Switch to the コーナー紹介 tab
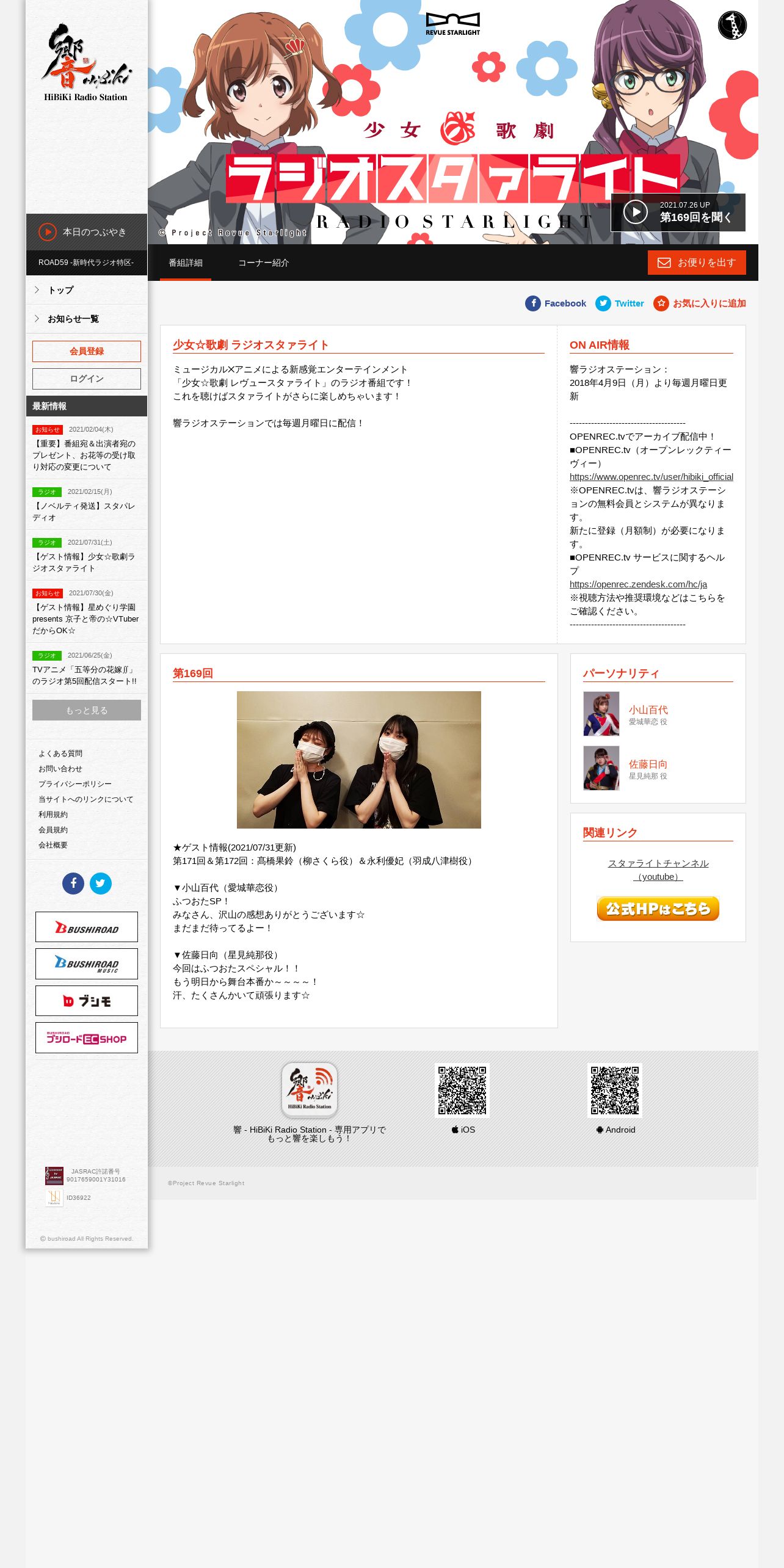This screenshot has width=784, height=1568. coord(263,263)
